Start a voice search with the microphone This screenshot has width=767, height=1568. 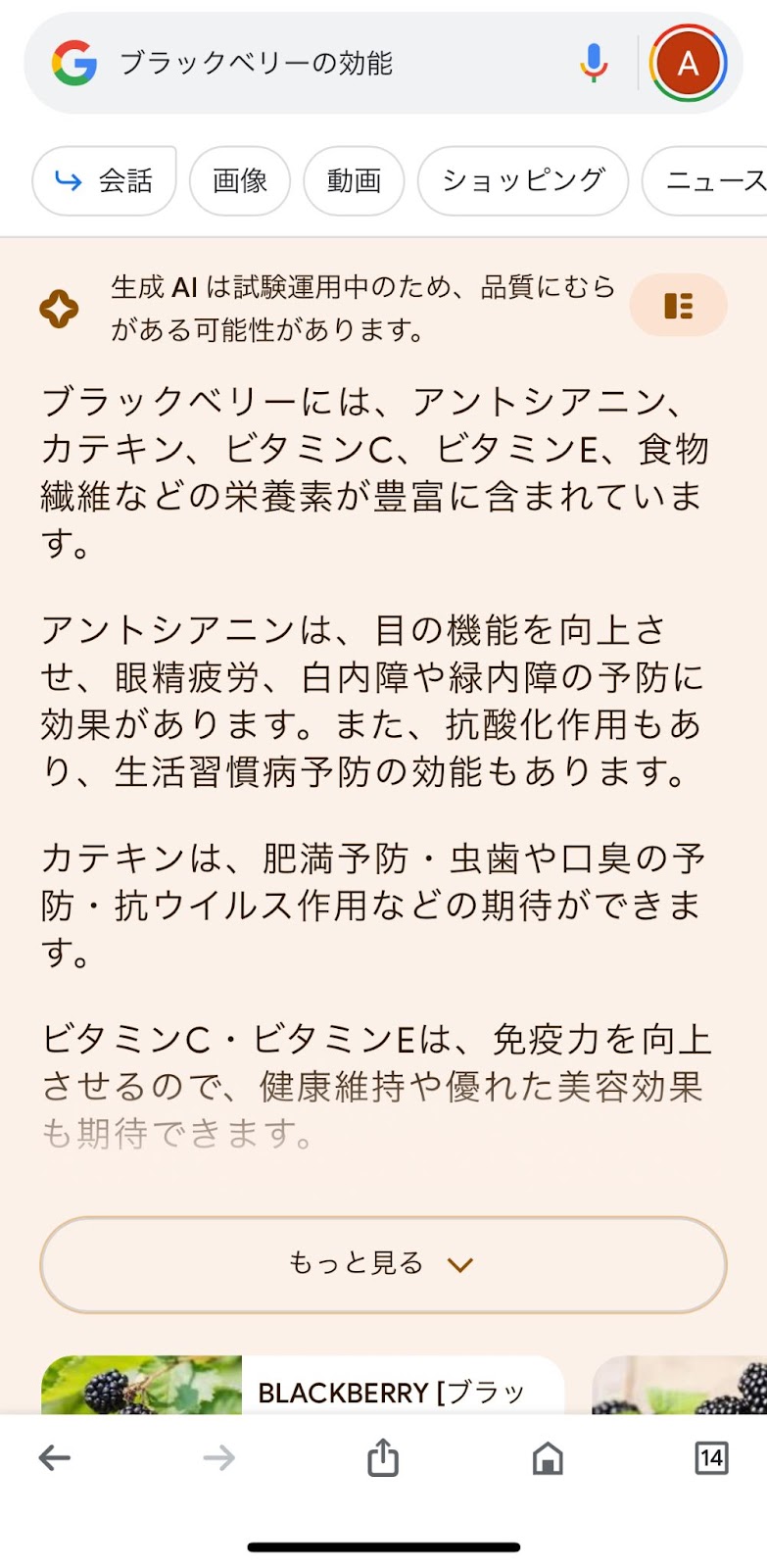593,64
